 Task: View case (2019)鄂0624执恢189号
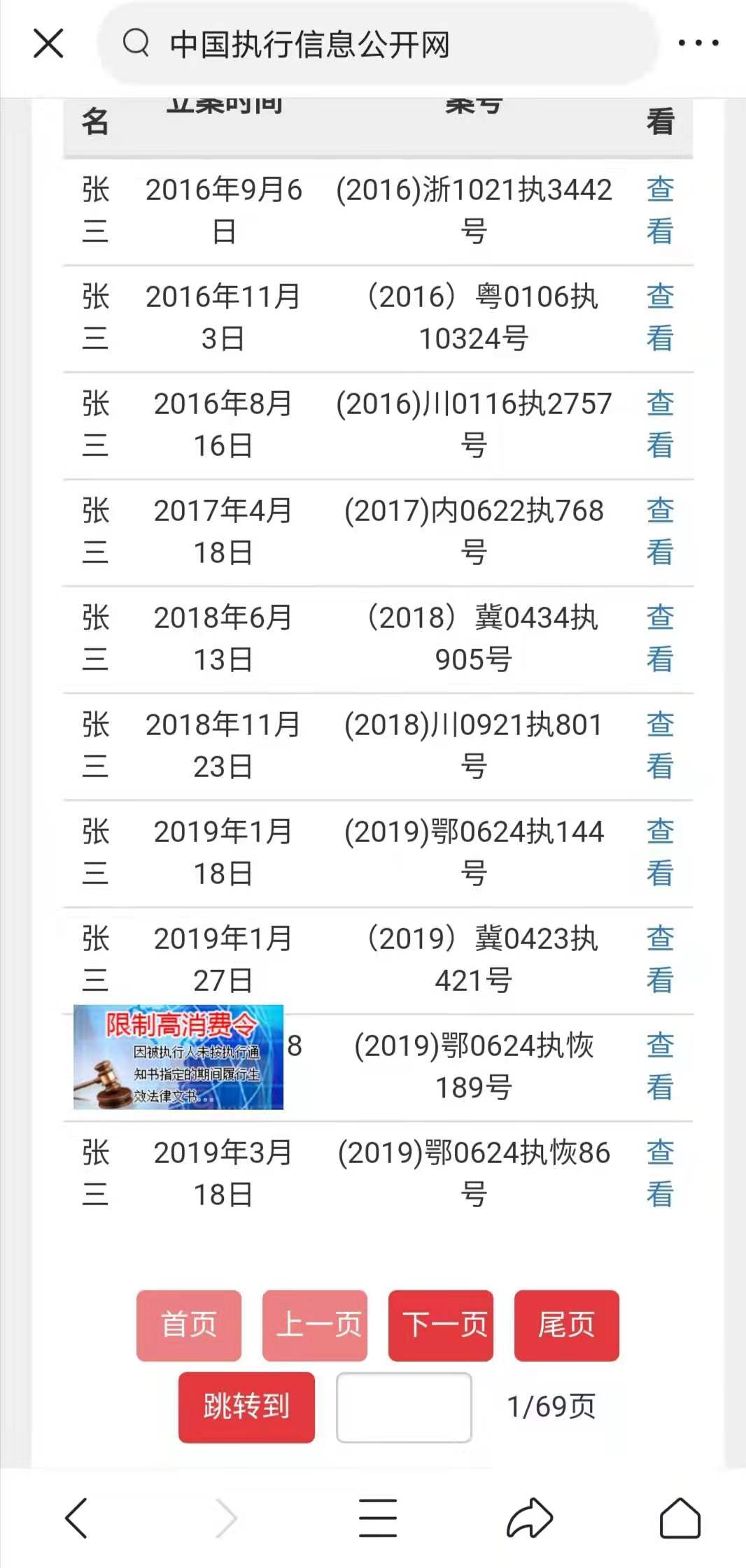pyautogui.click(x=659, y=1067)
